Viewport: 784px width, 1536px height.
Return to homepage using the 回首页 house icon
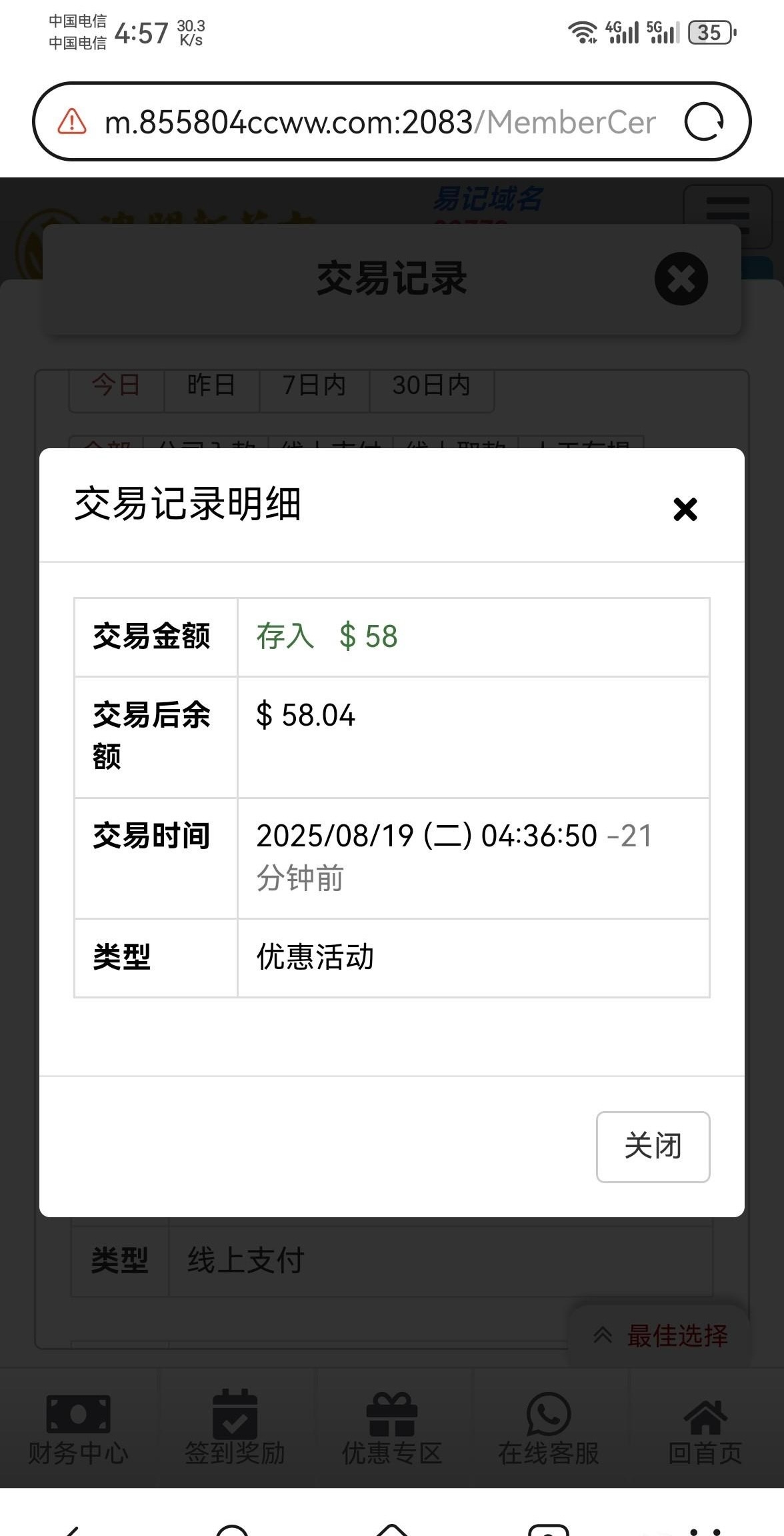(705, 1414)
